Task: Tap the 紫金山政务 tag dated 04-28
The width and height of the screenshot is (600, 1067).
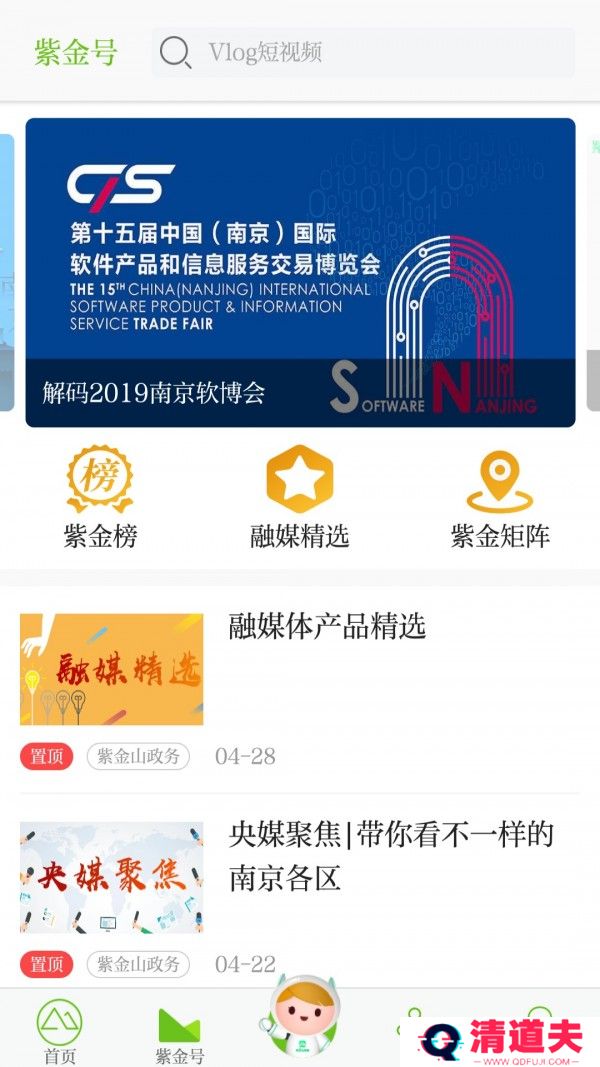Action: tap(138, 756)
